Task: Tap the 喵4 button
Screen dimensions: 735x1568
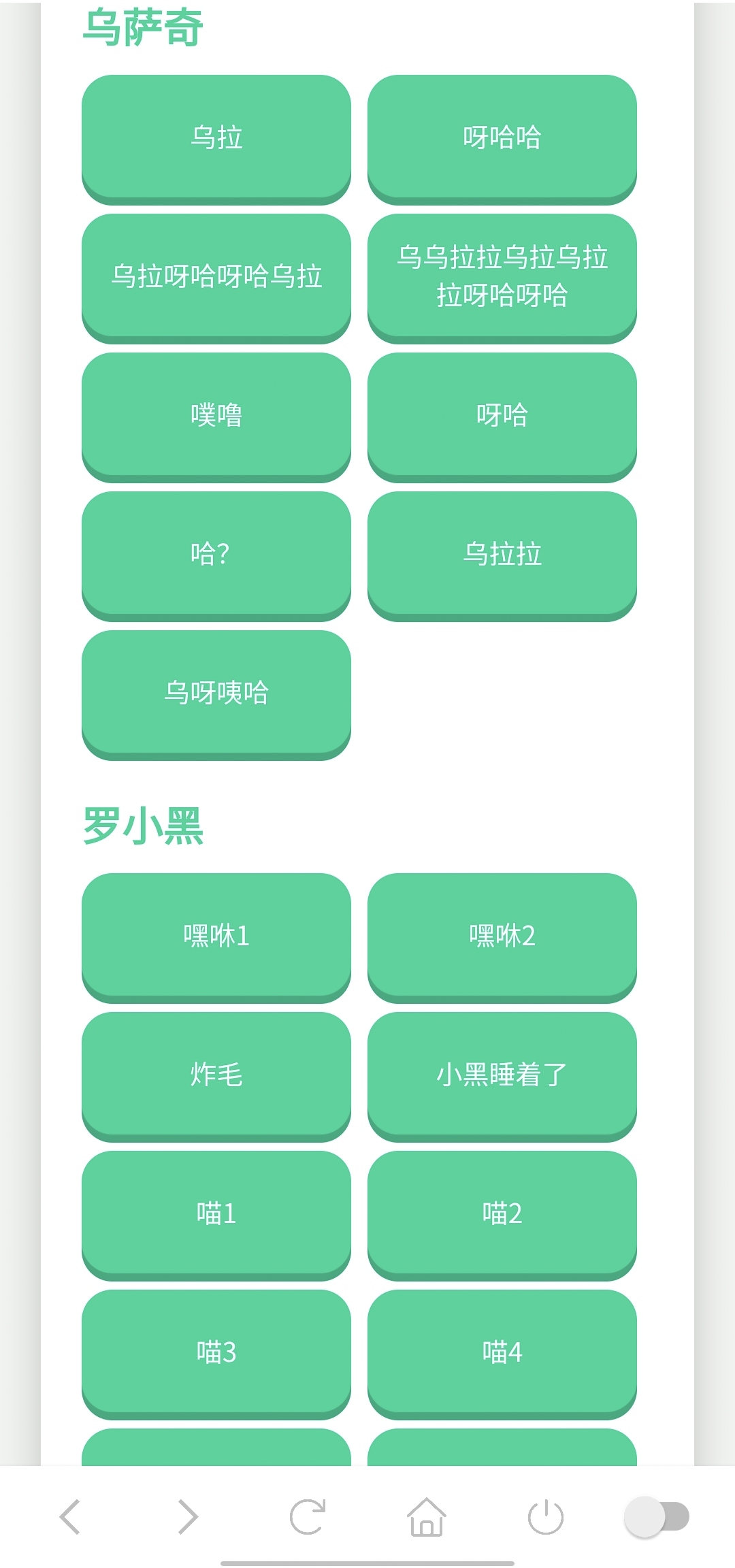Action: click(x=502, y=1352)
